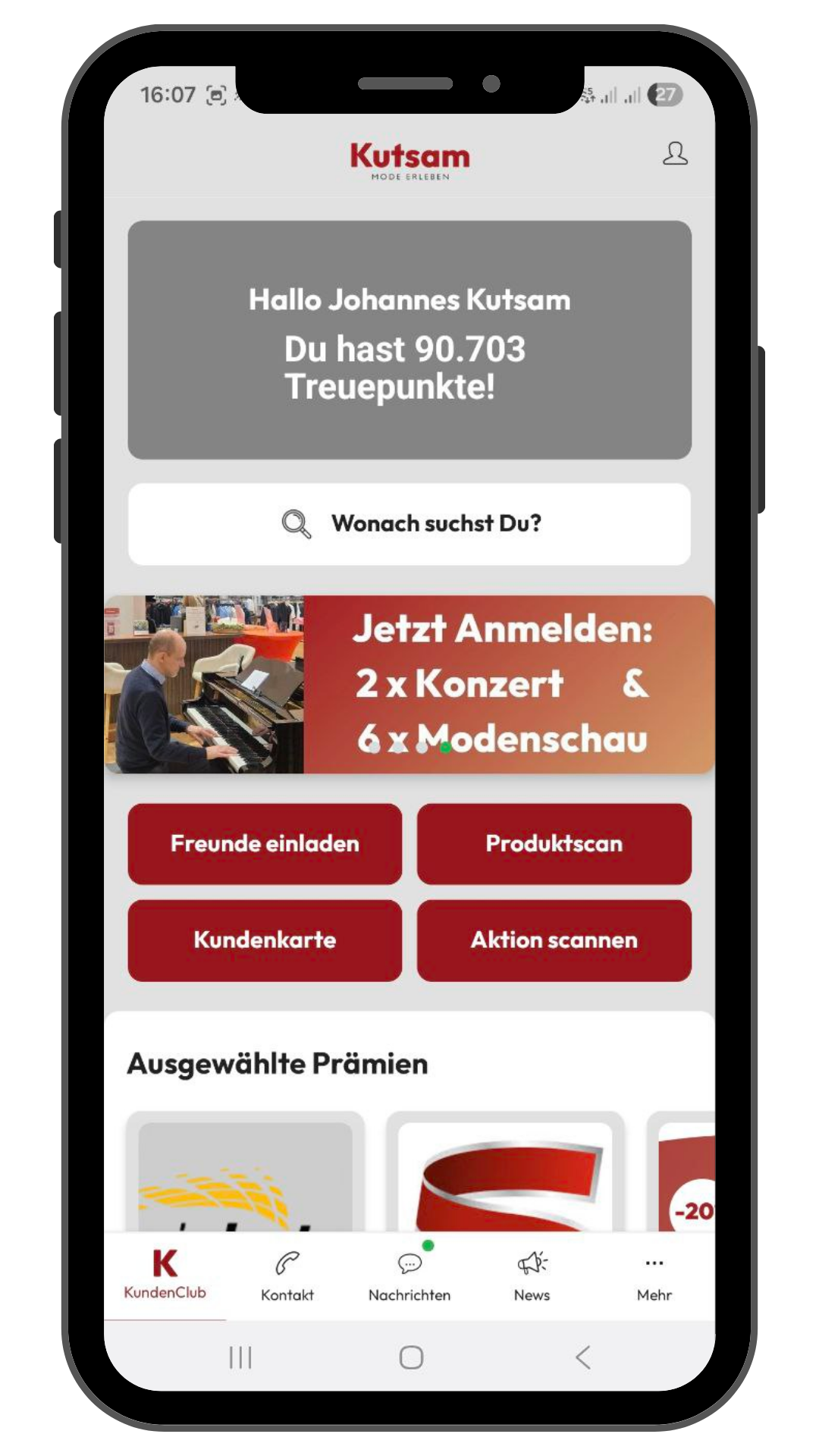Viewport: 819px width, 1456px height.
Task: Open the red ribbon Prämie card
Action: [505, 1172]
